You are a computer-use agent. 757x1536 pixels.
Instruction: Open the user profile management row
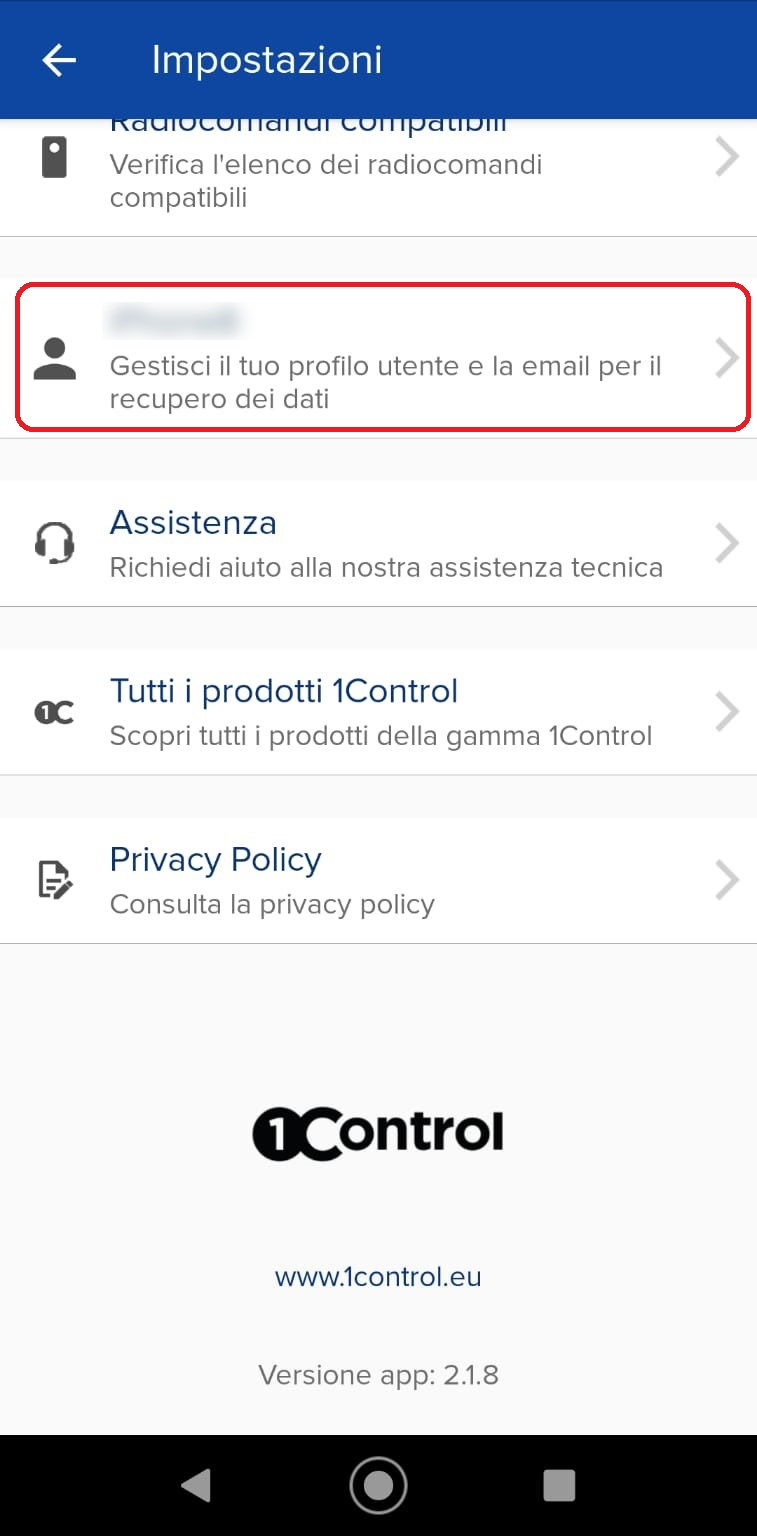pos(378,358)
